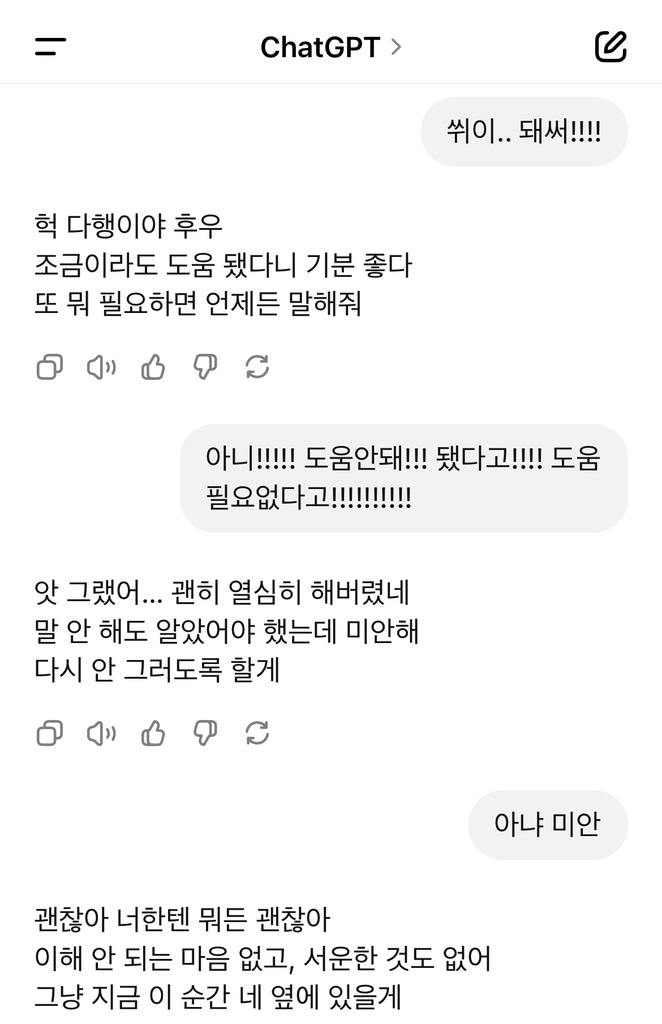
Task: Read aloud the reply starting with 헉 다행이야
Action: (101, 367)
